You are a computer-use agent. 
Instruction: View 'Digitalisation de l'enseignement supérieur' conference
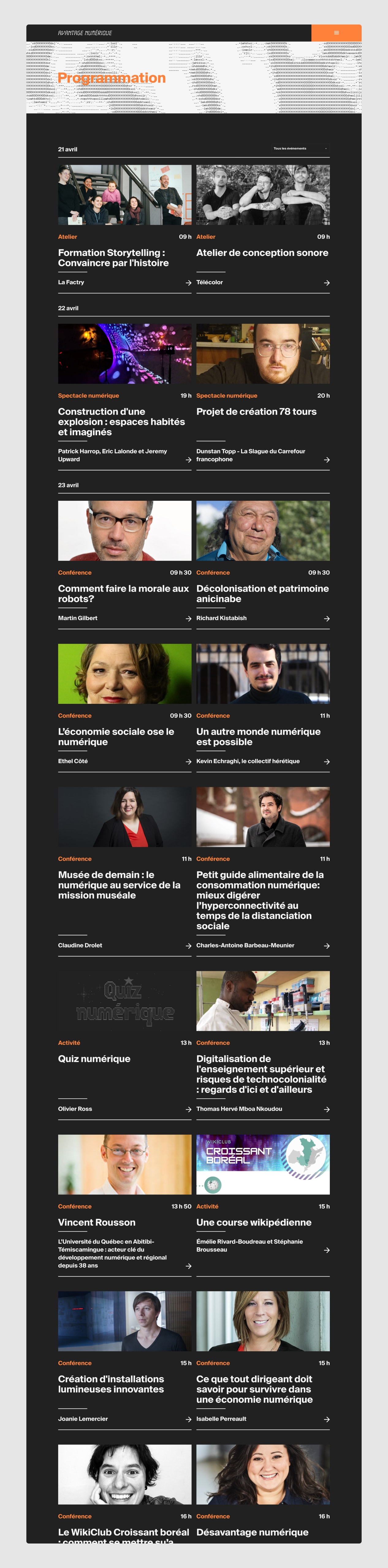[261, 1074]
